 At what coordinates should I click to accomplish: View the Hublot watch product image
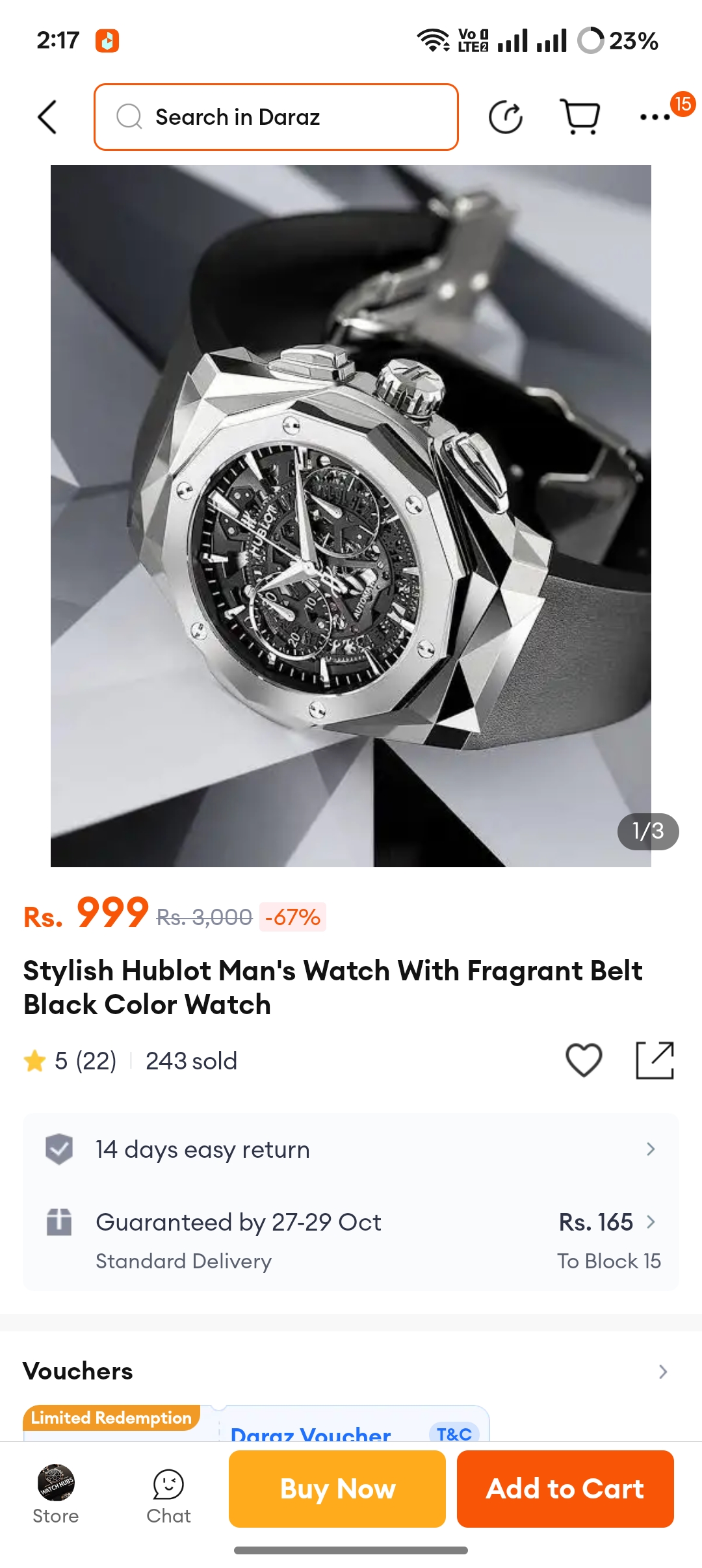(x=351, y=516)
